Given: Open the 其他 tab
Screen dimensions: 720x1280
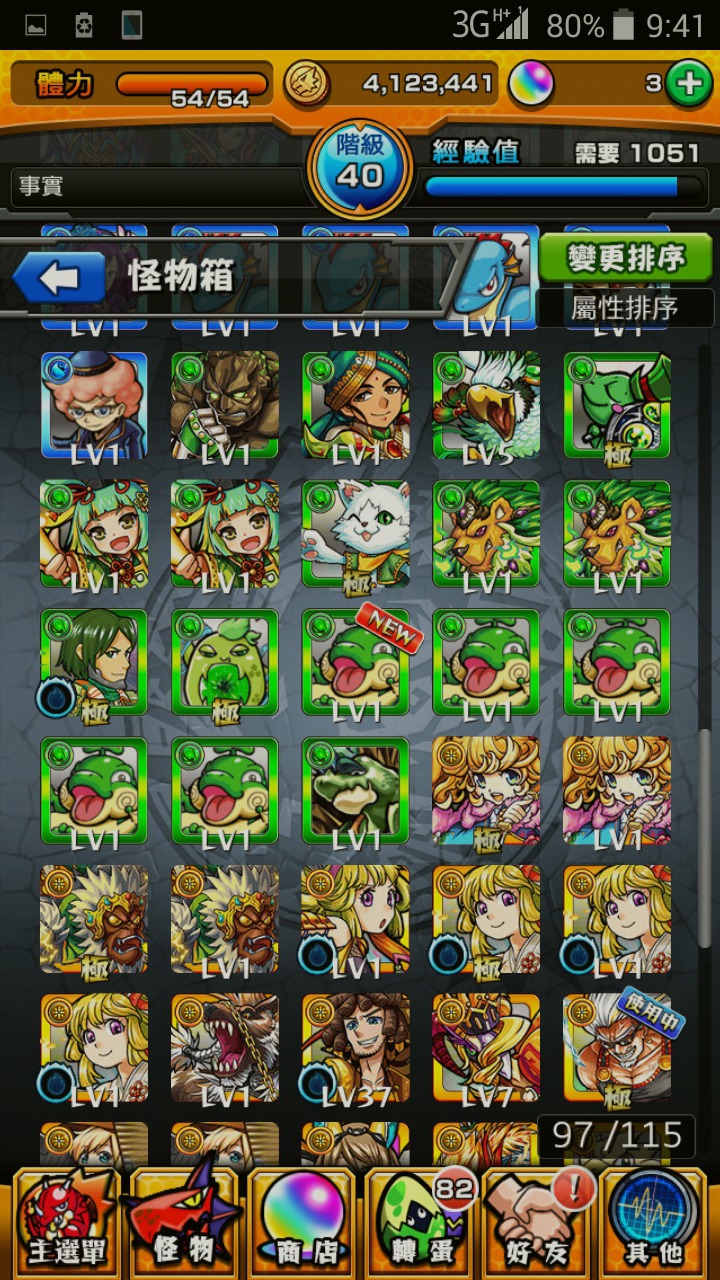Looking at the screenshot, I should (x=655, y=1223).
